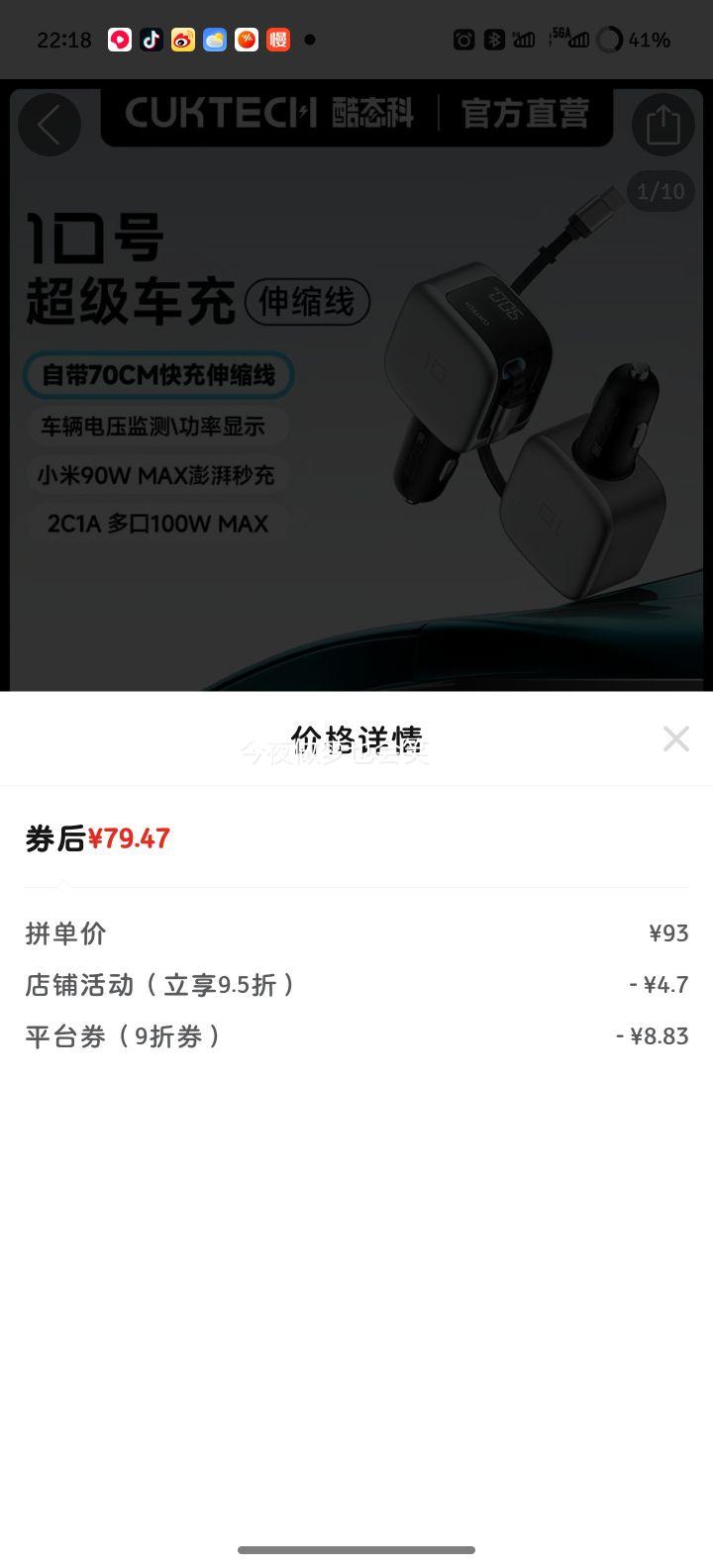Click the 价格详情 sheet title
The image size is (713, 1568).
click(x=356, y=738)
